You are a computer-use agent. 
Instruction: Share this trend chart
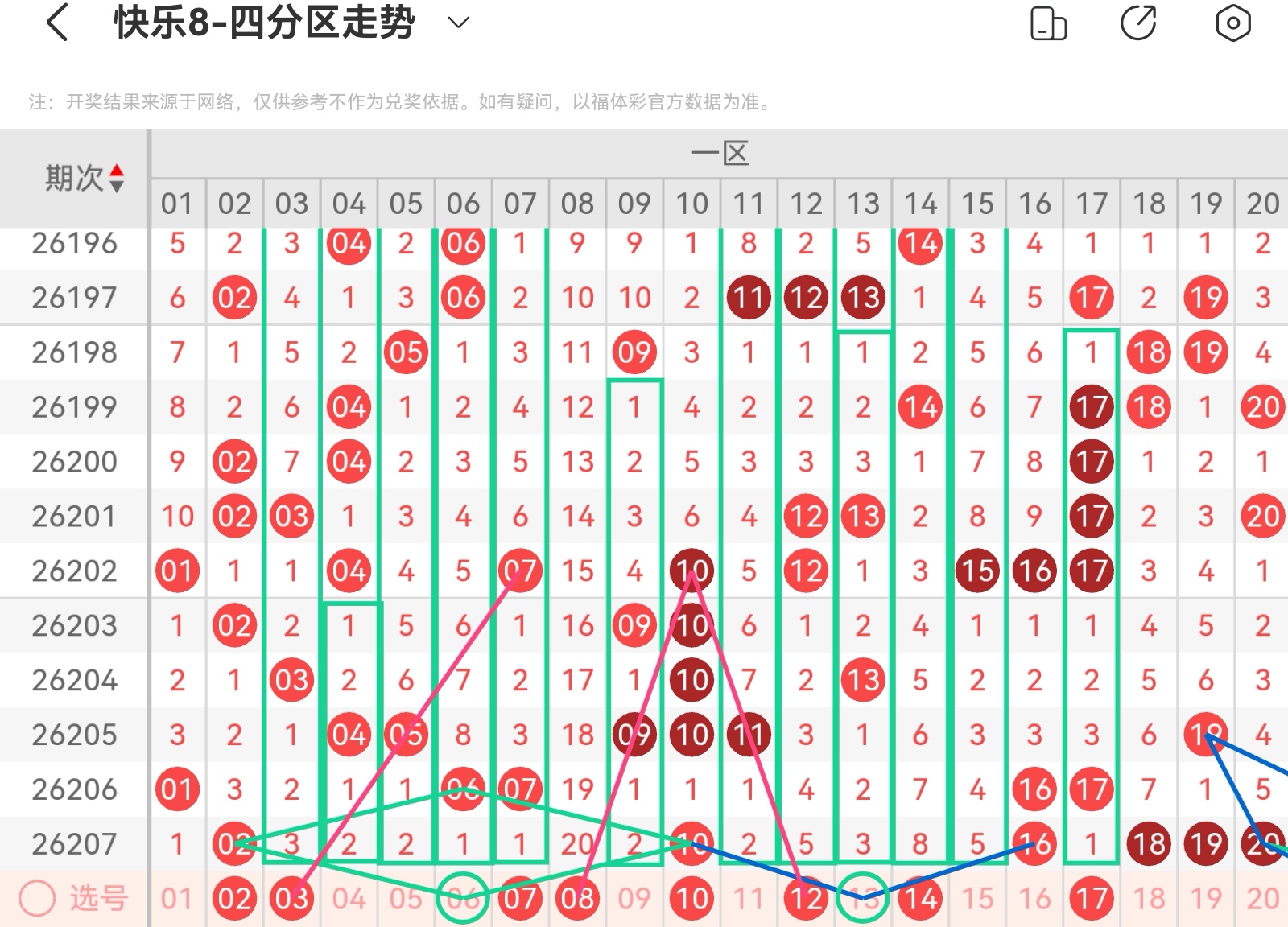(1138, 23)
